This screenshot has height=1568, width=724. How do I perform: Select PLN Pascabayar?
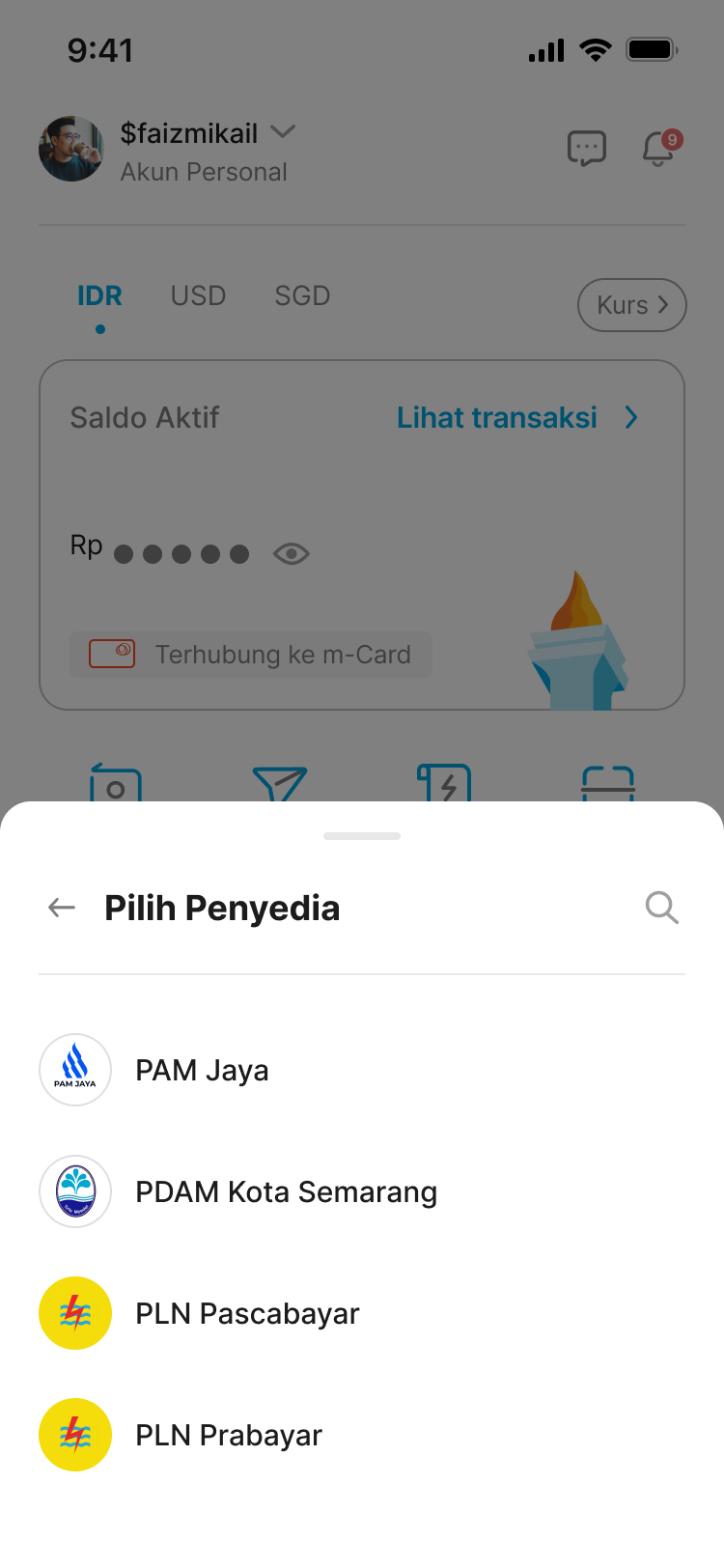tap(247, 1313)
